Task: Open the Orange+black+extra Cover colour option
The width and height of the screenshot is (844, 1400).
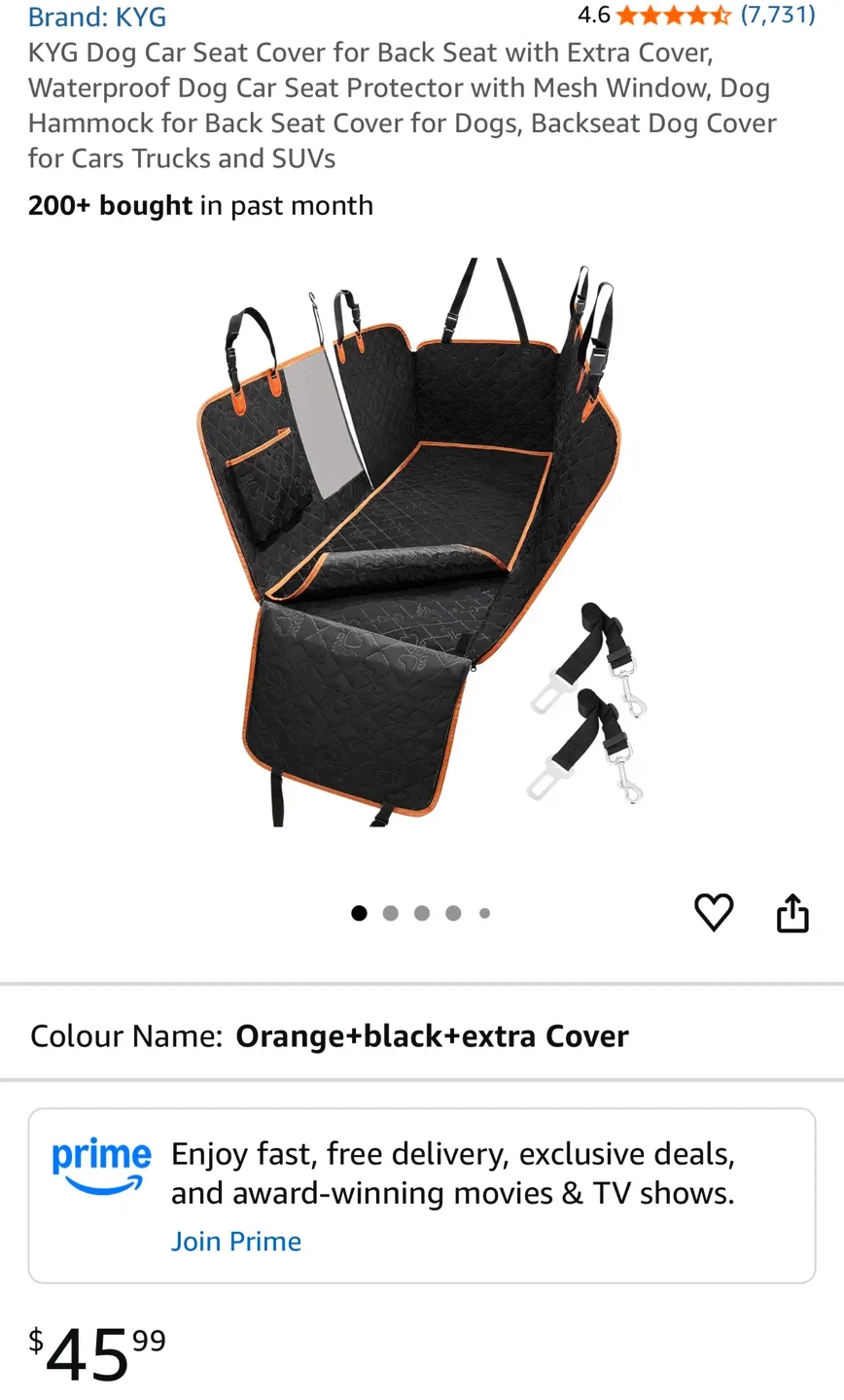Action: click(433, 1035)
